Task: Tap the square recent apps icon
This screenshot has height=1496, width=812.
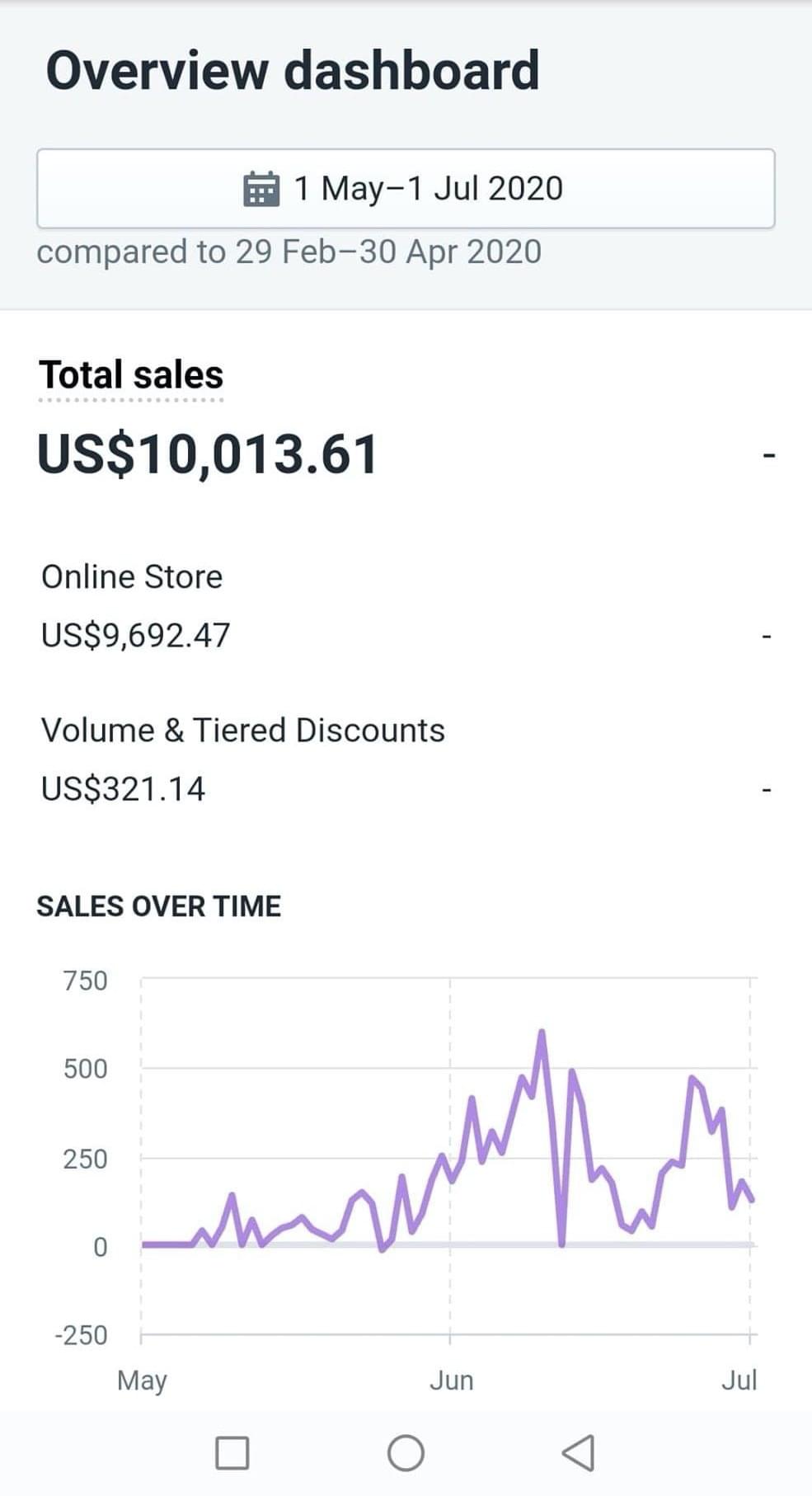Action: pos(232,1454)
